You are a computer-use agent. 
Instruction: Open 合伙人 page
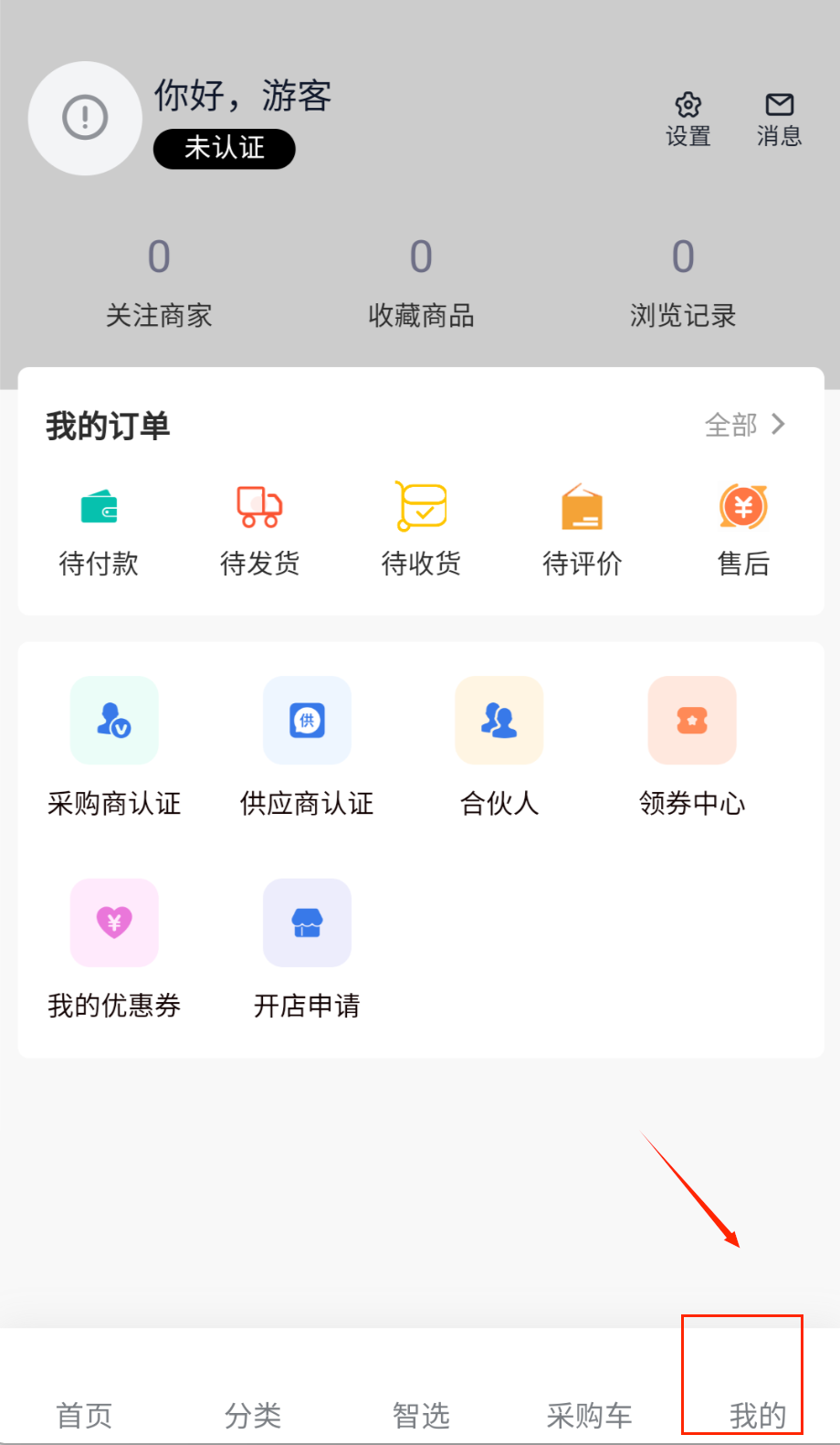[x=499, y=746]
